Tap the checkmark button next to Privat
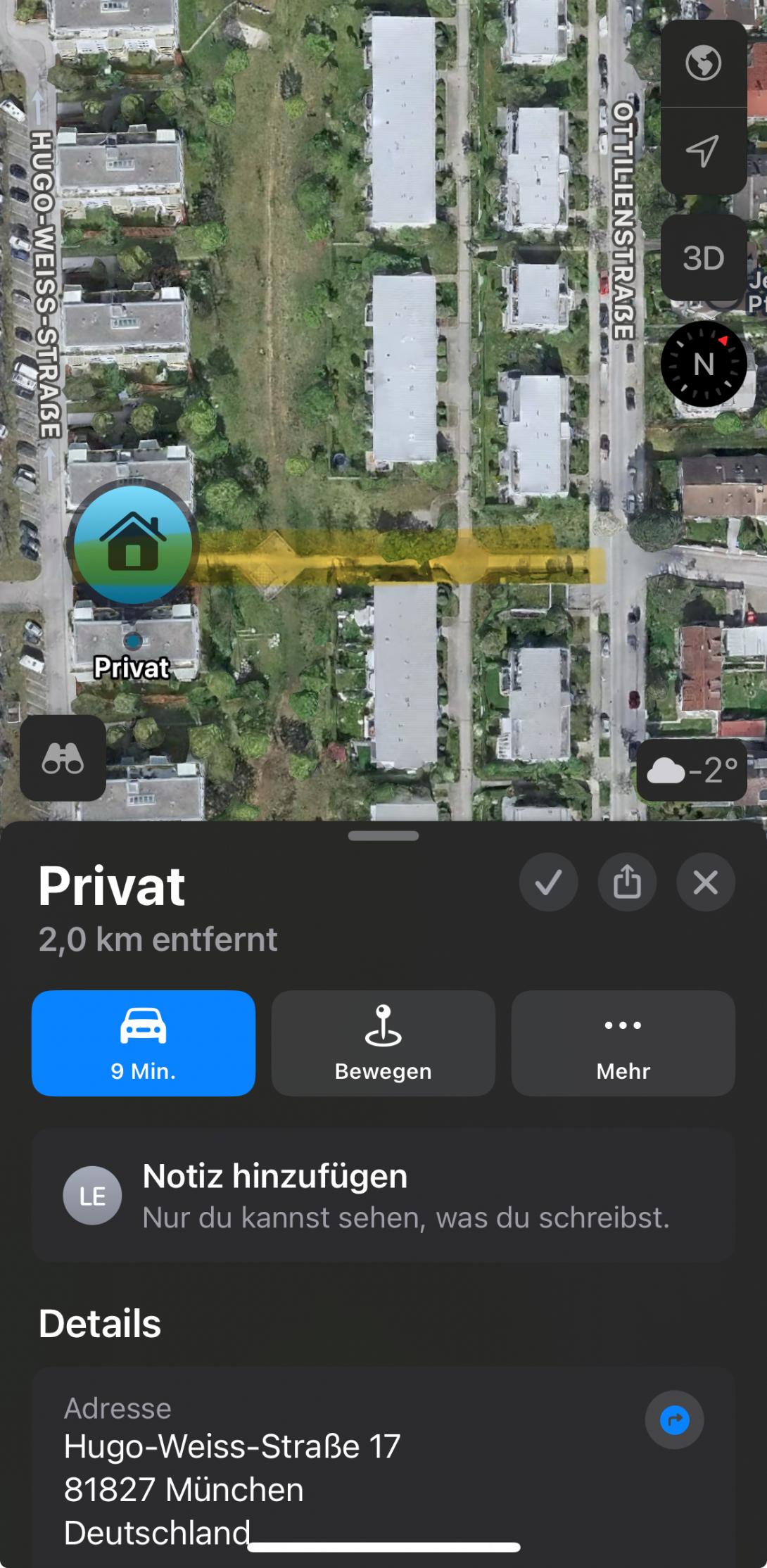 548,882
